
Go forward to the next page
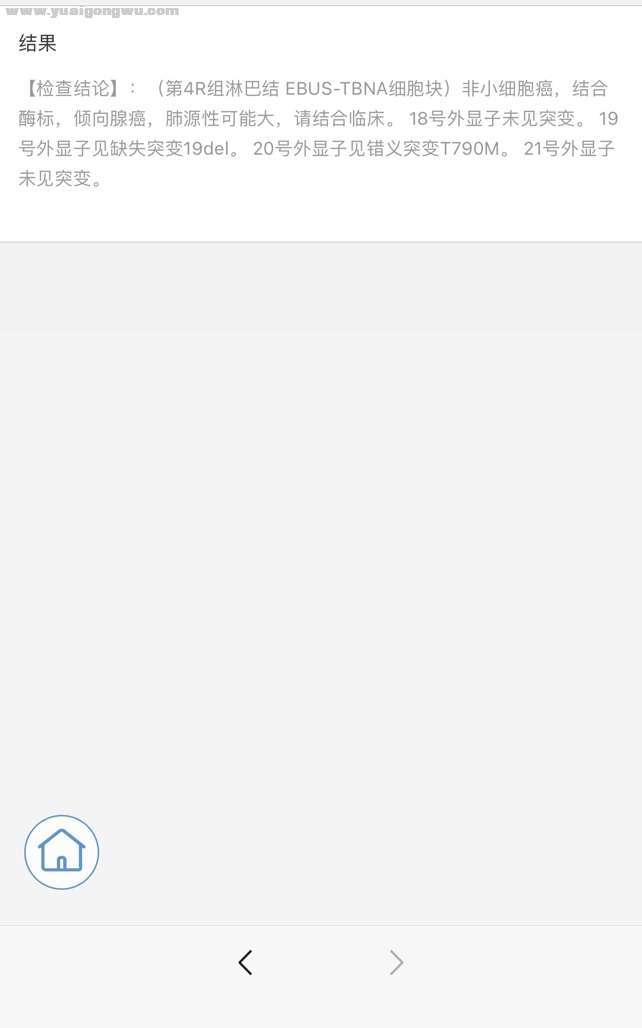coord(396,963)
